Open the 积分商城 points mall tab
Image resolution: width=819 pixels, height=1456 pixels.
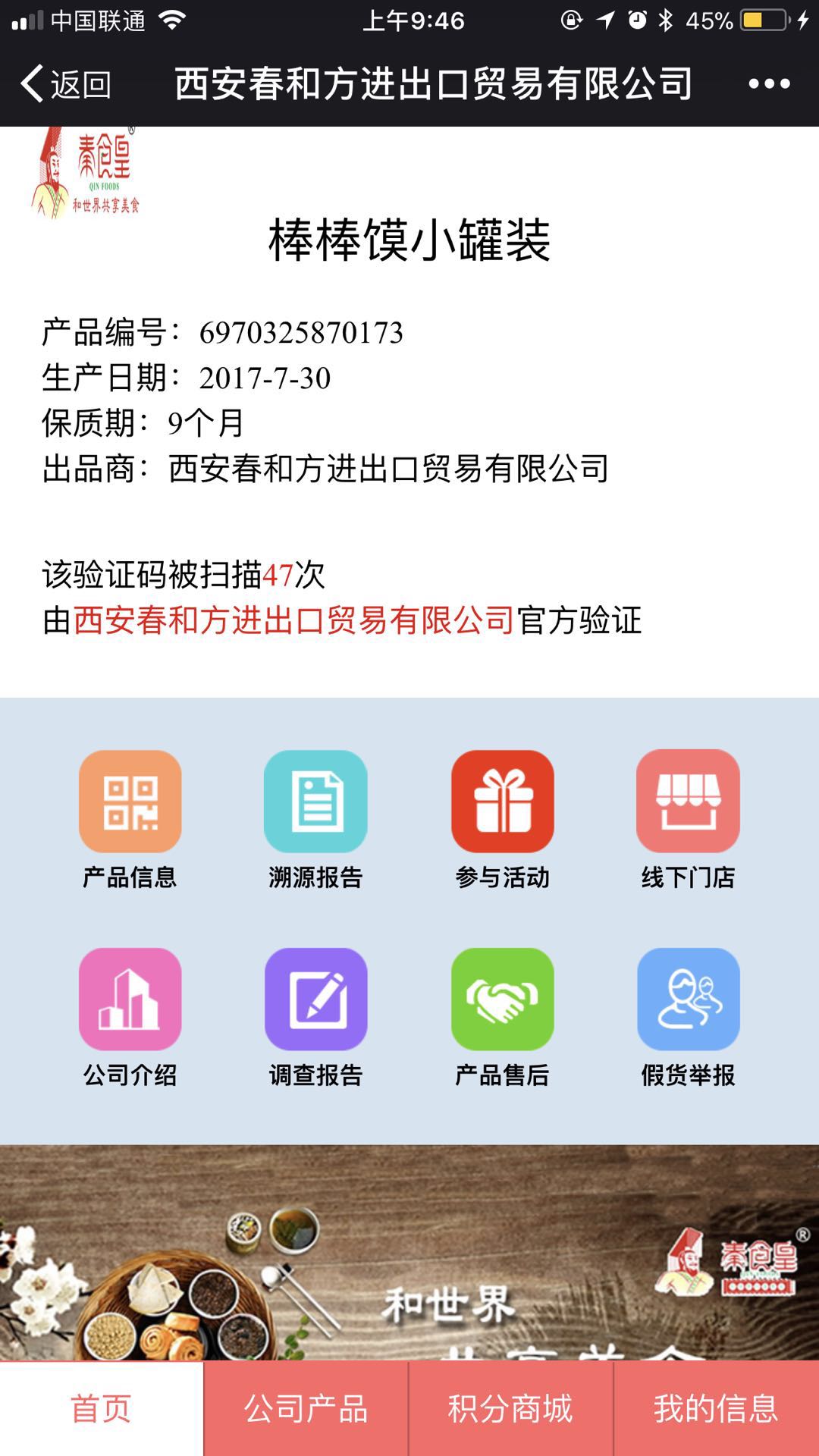tap(511, 1409)
